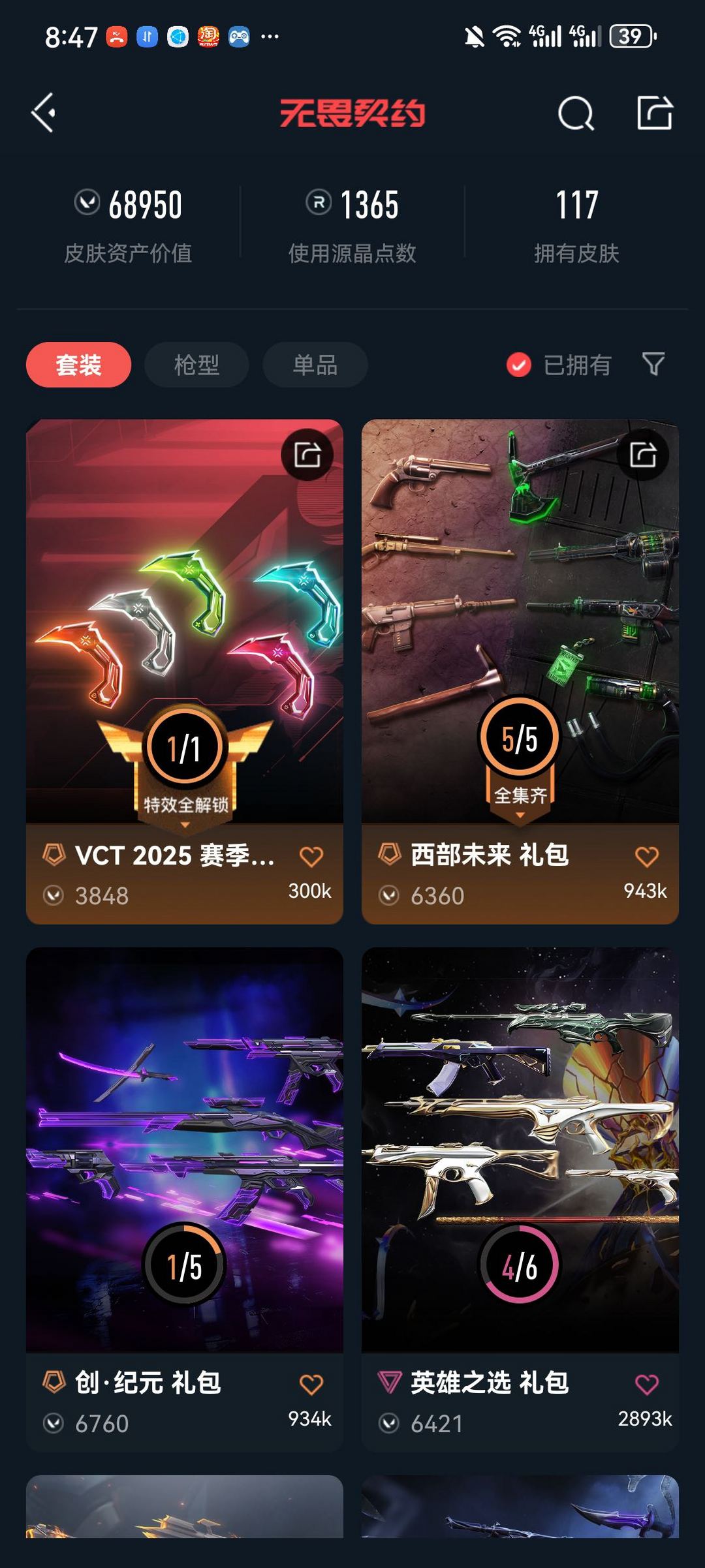Toggle the 已拥有 owned filter checkbox
This screenshot has width=705, height=1568.
[519, 365]
